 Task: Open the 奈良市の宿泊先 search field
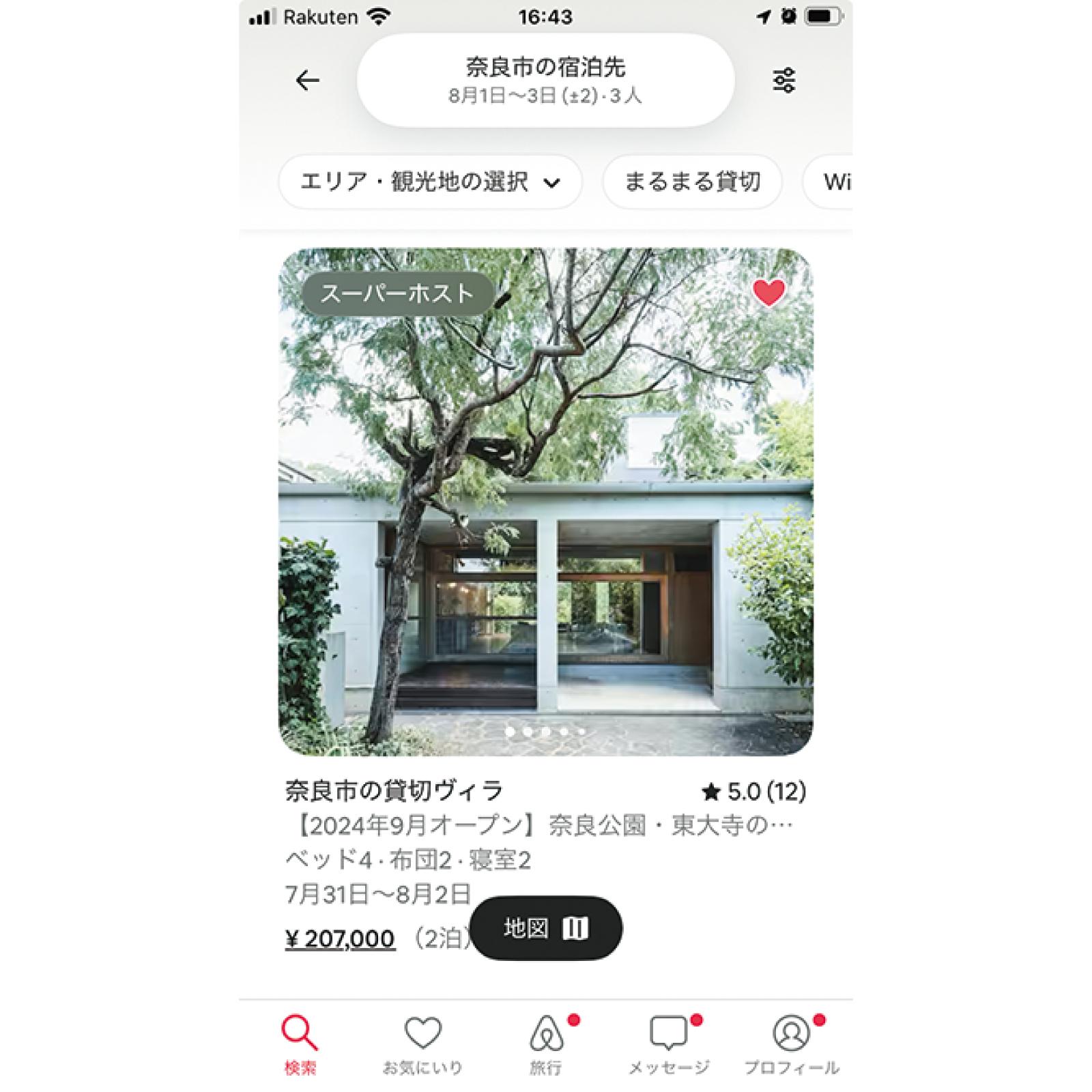[545, 81]
